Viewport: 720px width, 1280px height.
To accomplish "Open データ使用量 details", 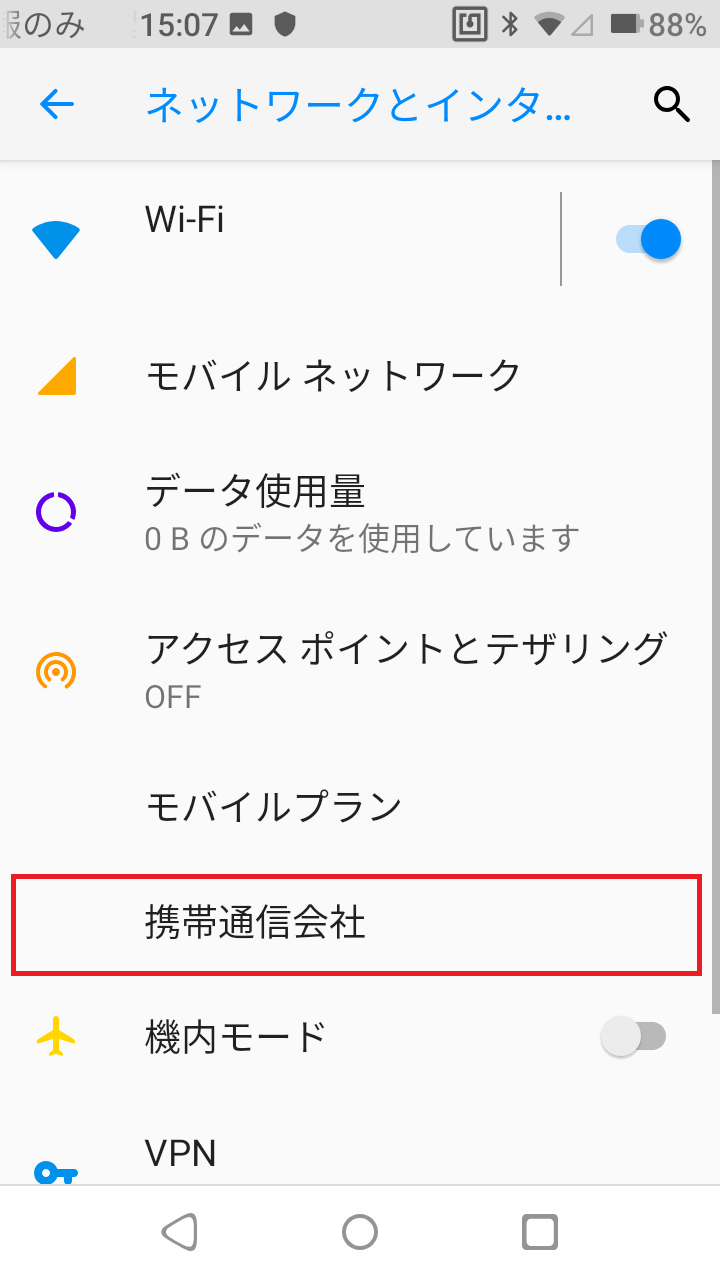I will [x=360, y=514].
